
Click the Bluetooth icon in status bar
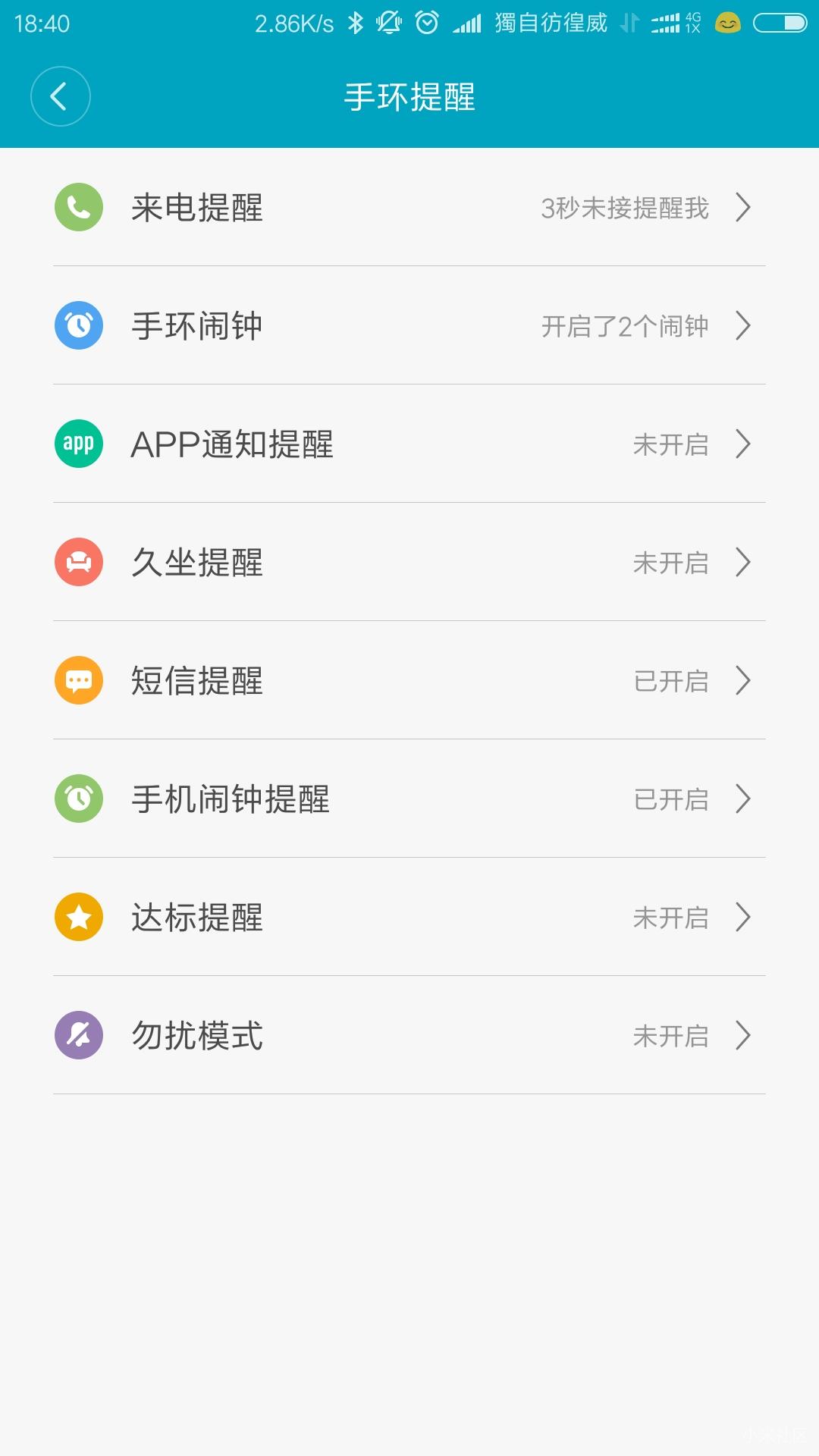coord(356,23)
